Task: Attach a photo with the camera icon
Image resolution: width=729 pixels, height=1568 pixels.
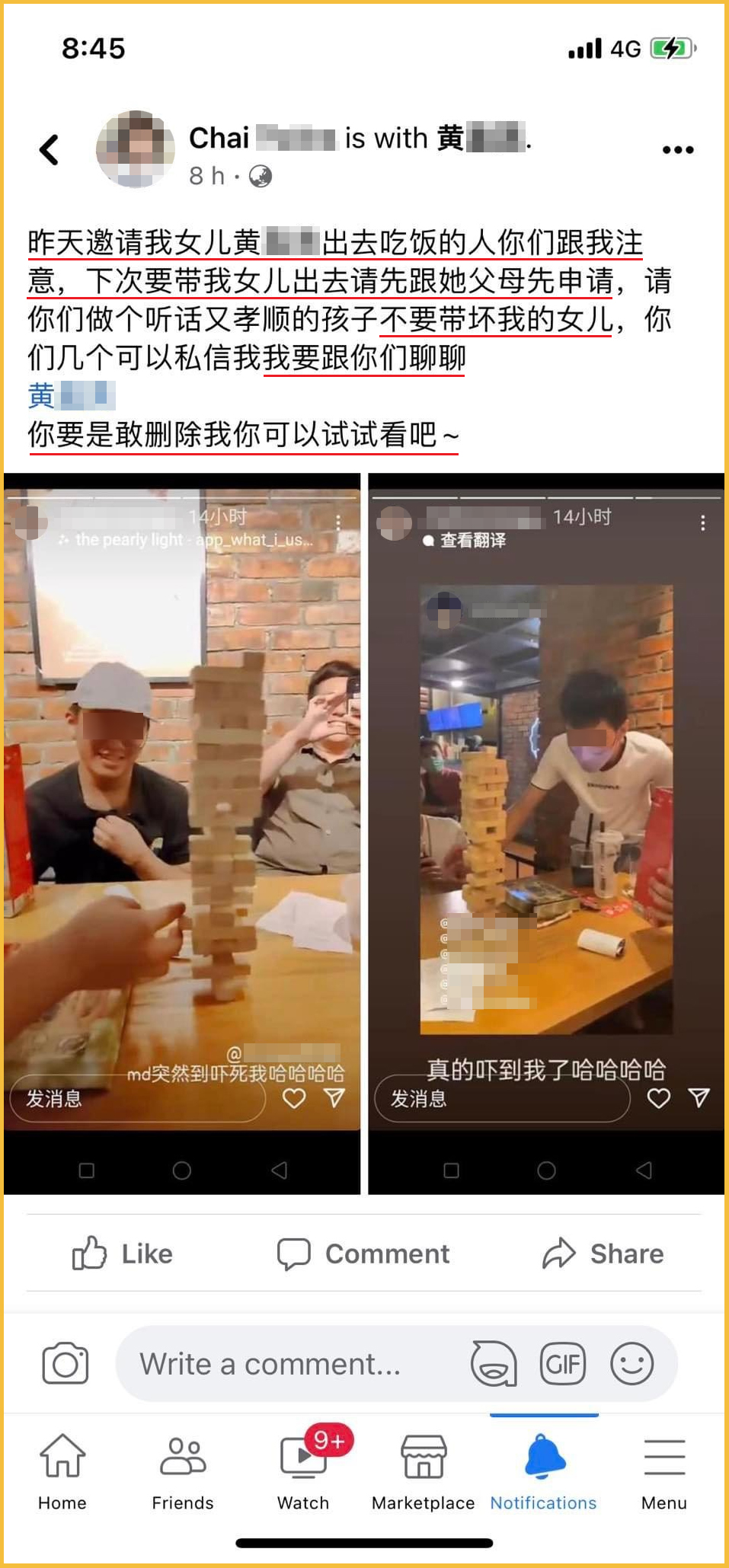Action: click(x=66, y=1364)
